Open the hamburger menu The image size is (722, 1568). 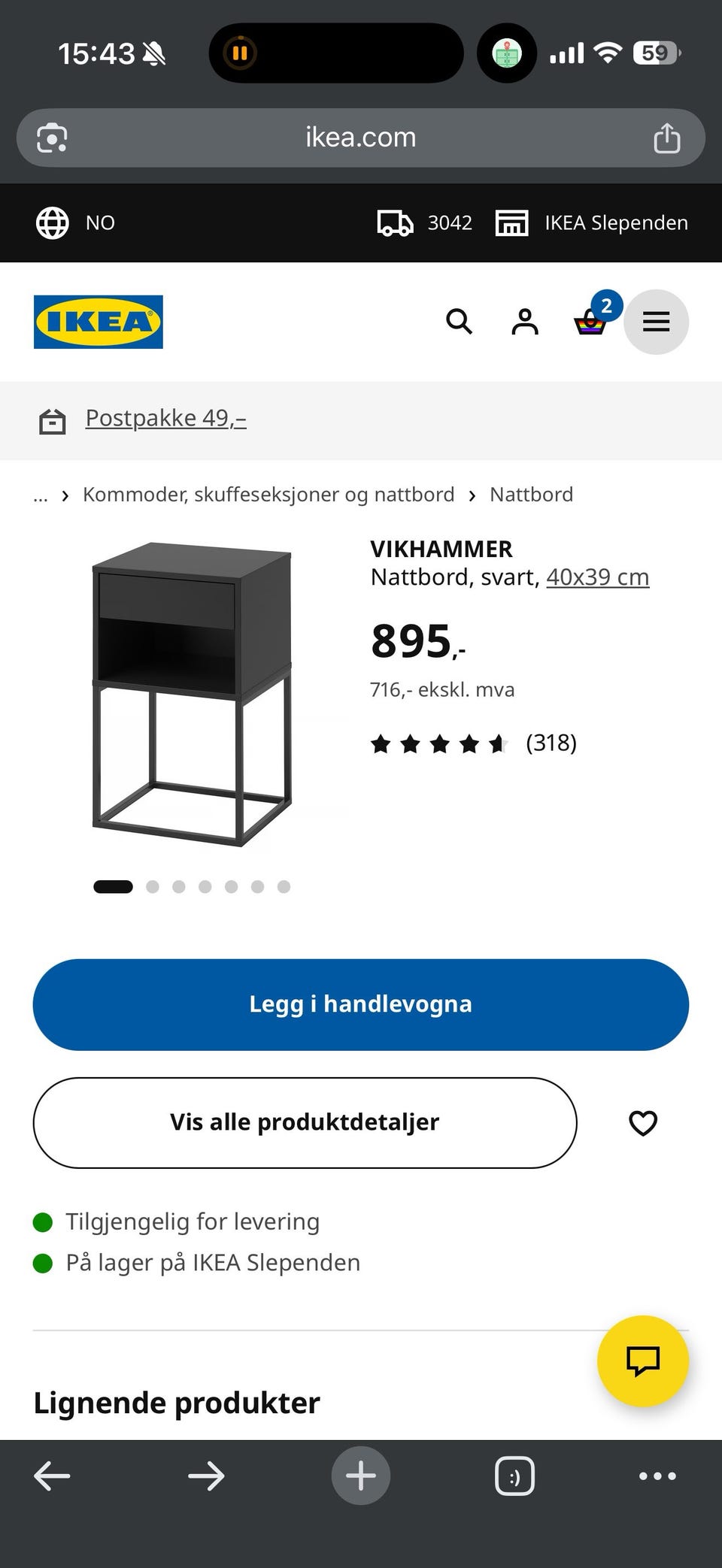pos(656,322)
